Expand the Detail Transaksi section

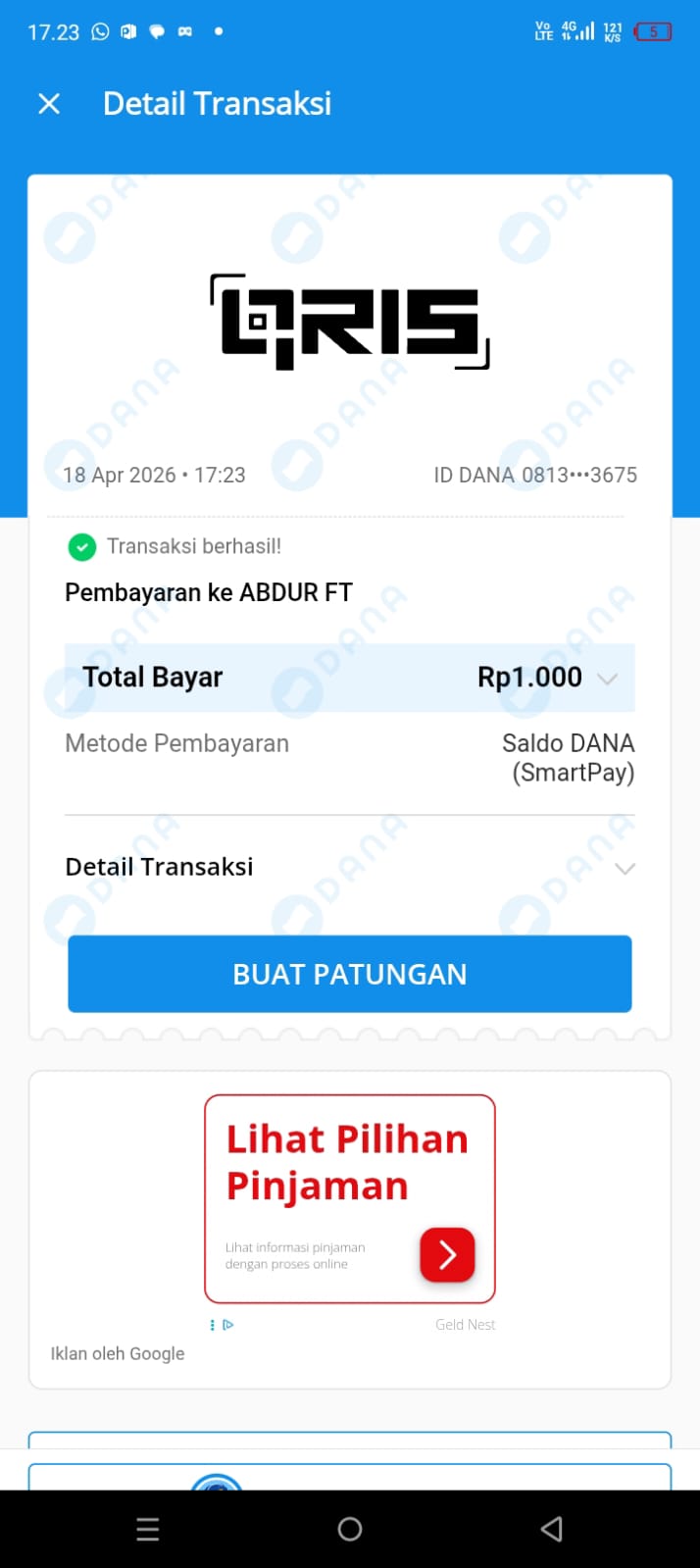[625, 868]
